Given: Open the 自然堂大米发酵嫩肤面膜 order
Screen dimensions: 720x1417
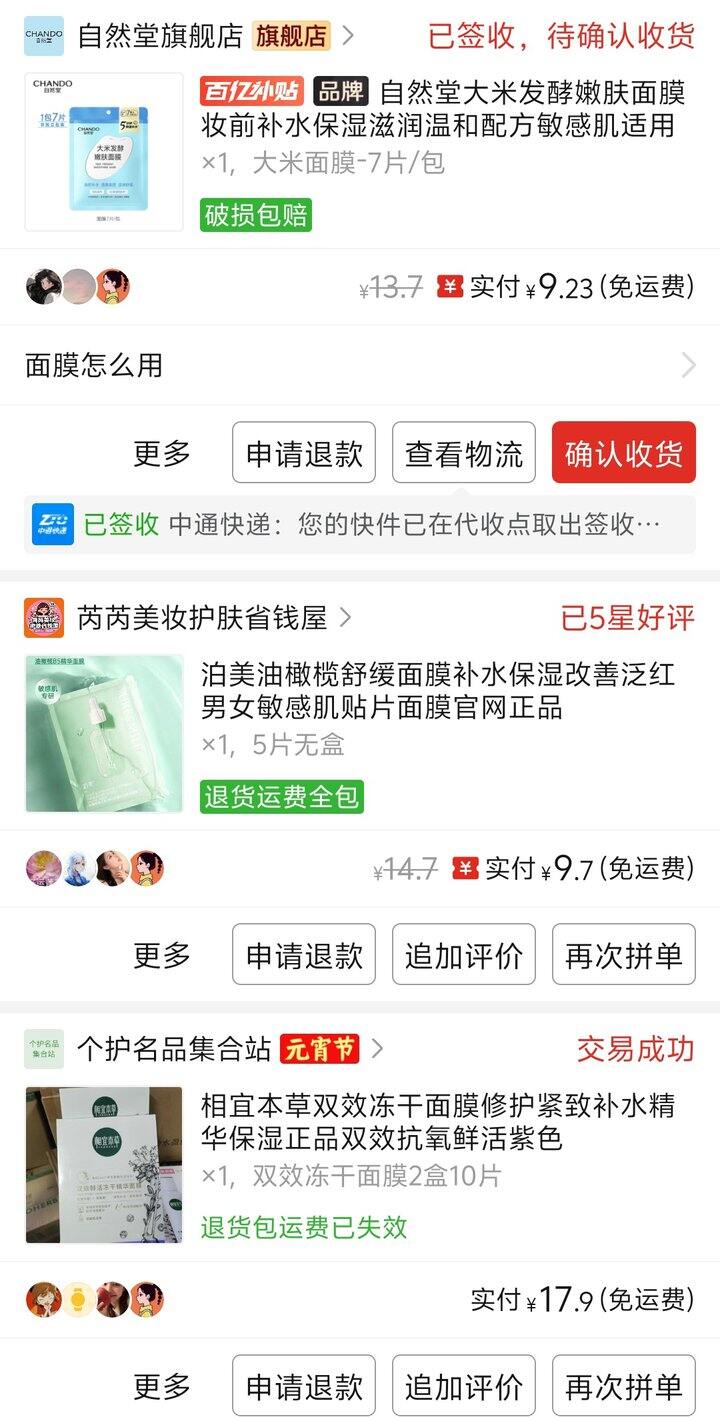Looking at the screenshot, I should (x=442, y=110).
